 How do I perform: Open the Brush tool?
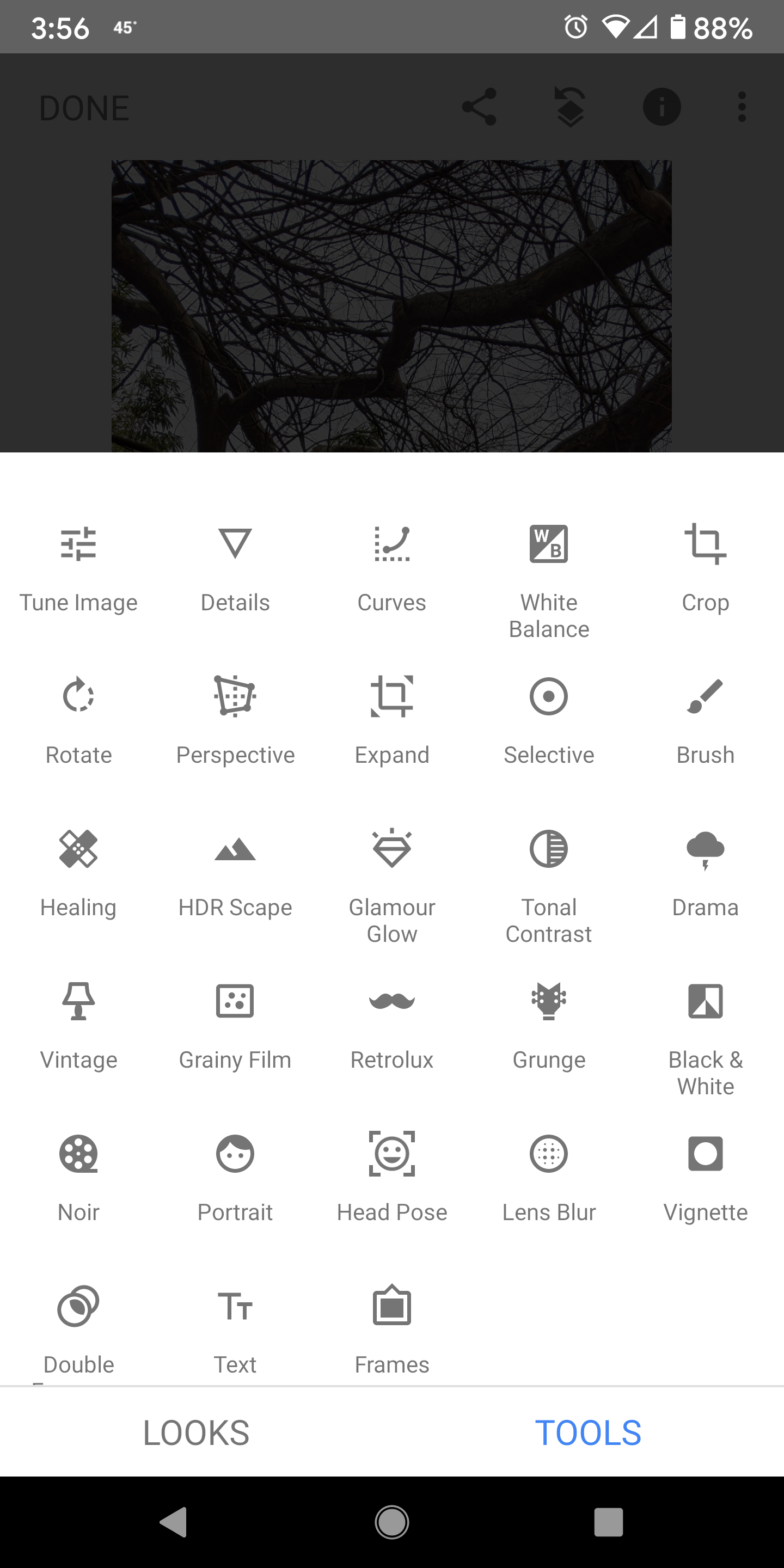[x=705, y=719]
